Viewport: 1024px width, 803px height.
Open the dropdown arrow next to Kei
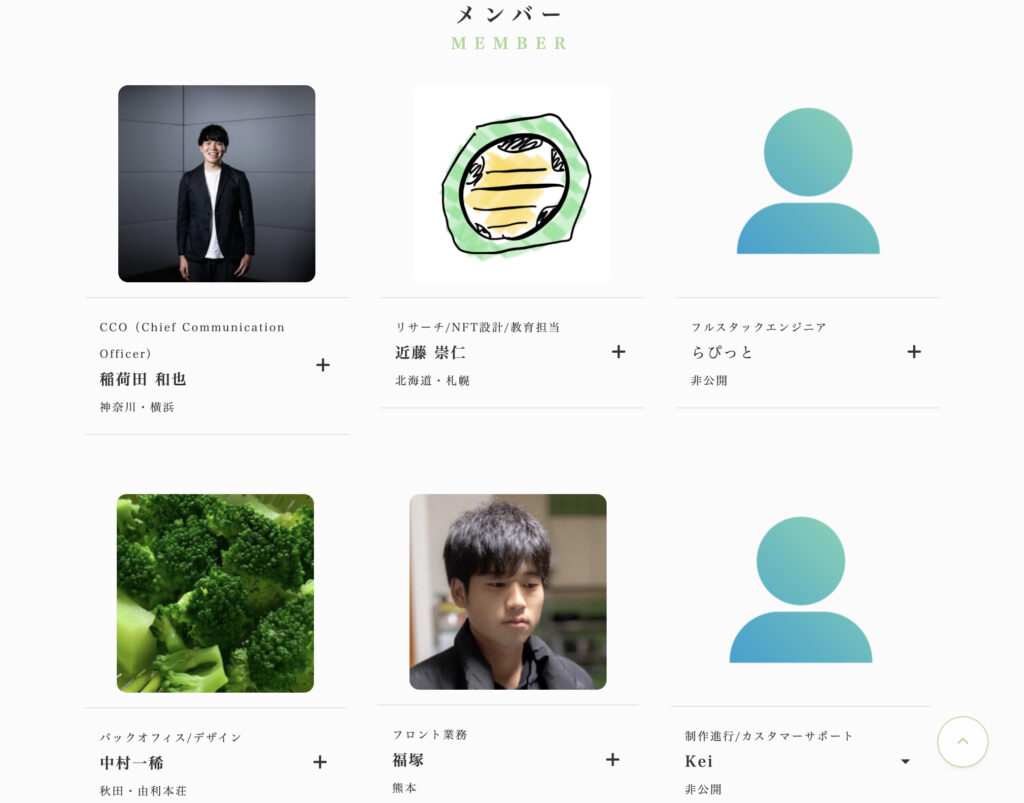(905, 762)
